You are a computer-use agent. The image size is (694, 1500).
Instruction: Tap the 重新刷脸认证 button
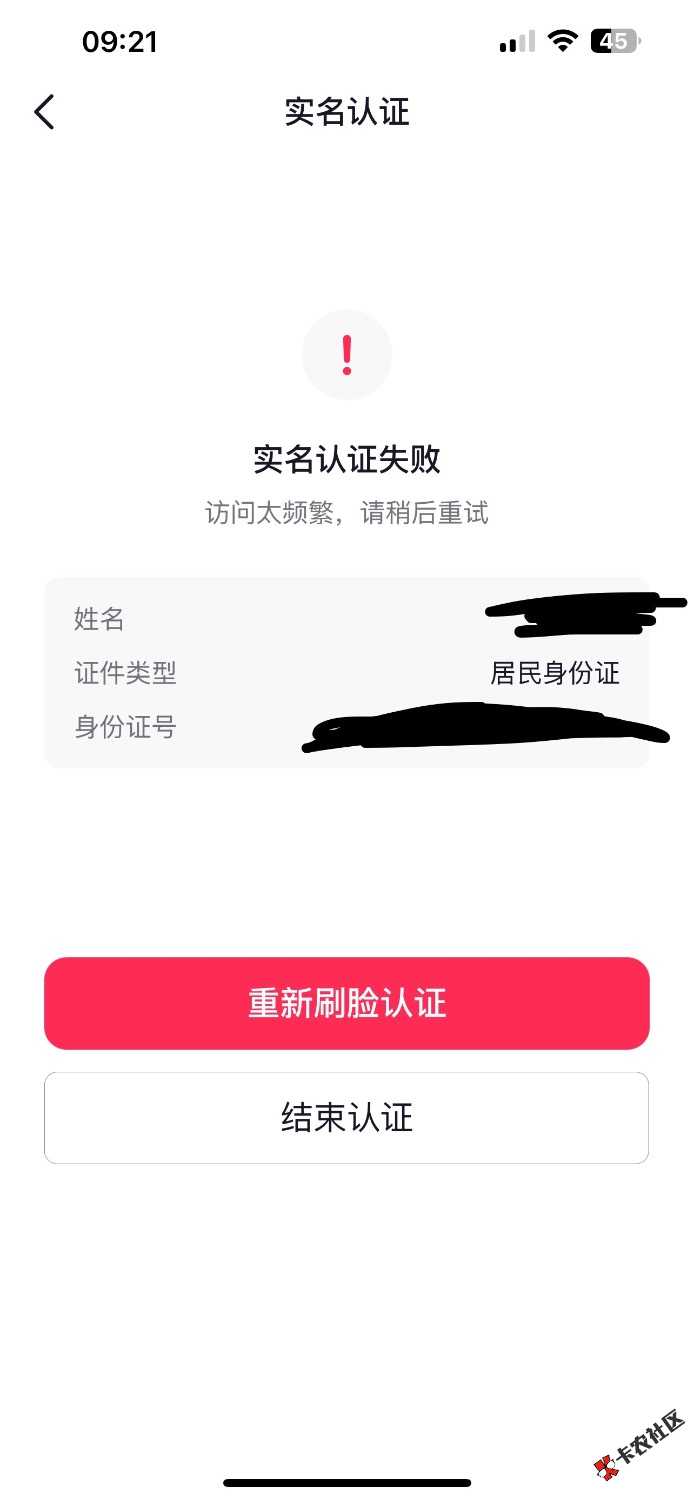pos(347,1003)
